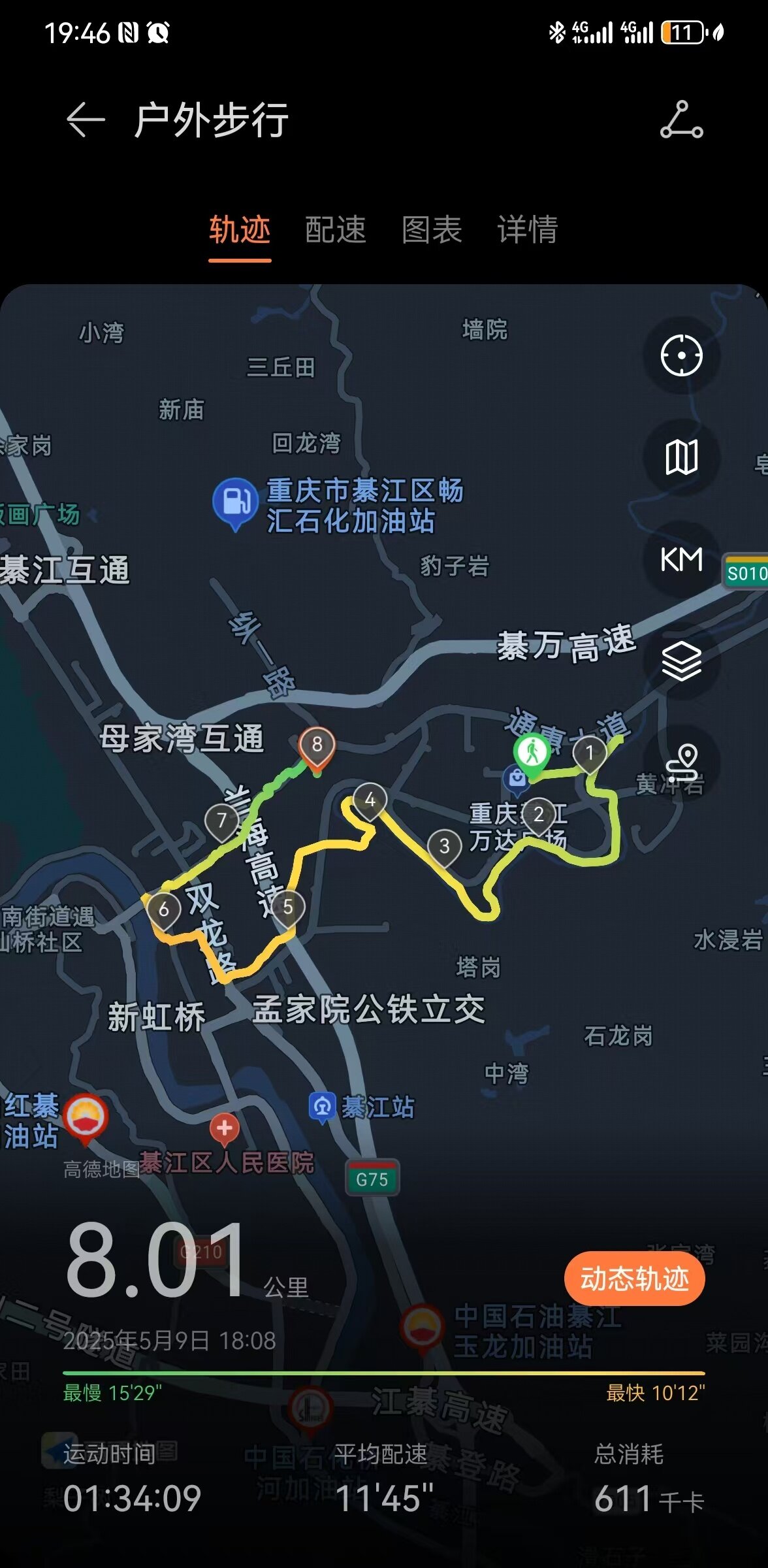Viewport: 768px width, 1568px height.
Task: Toggle the KM kilometer markers
Action: (681, 559)
